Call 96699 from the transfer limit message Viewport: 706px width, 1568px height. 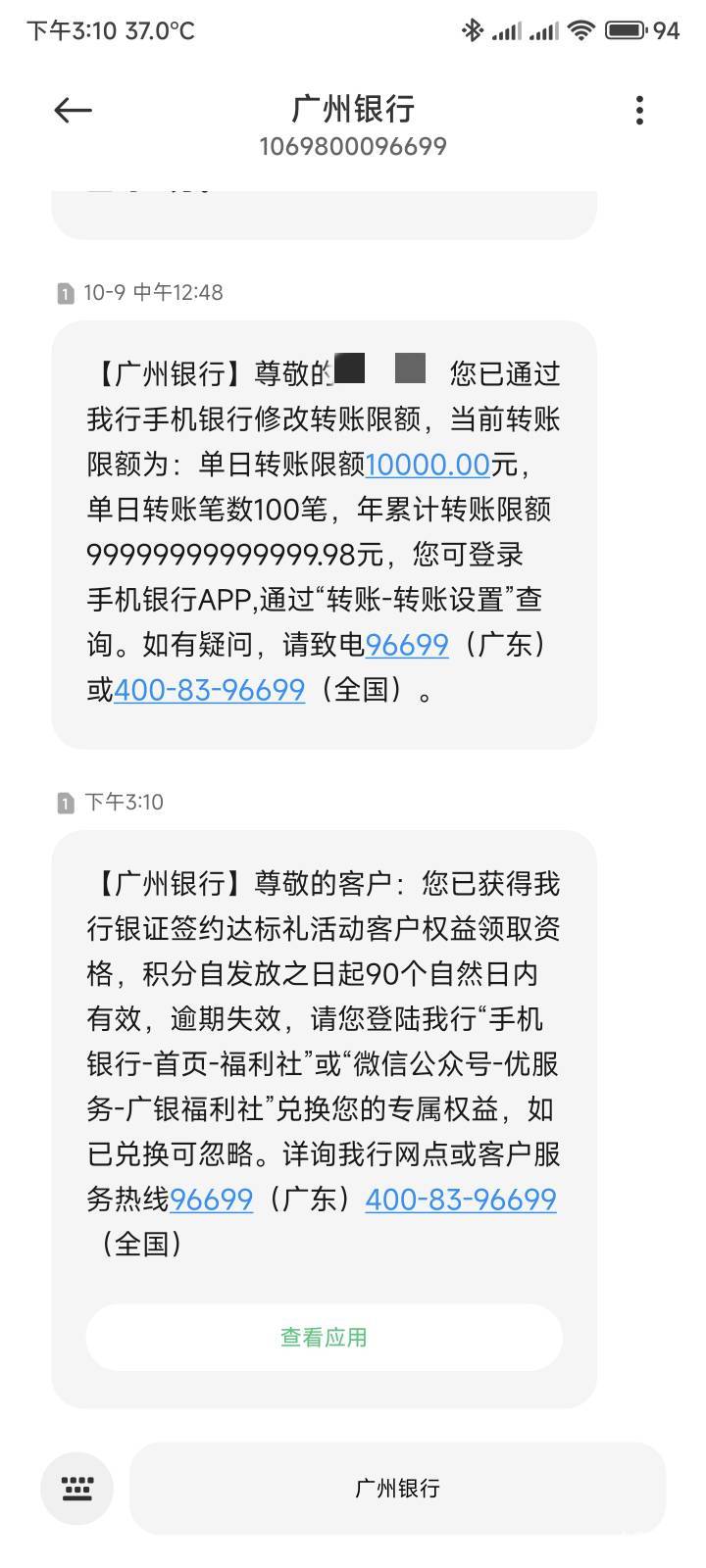(407, 645)
